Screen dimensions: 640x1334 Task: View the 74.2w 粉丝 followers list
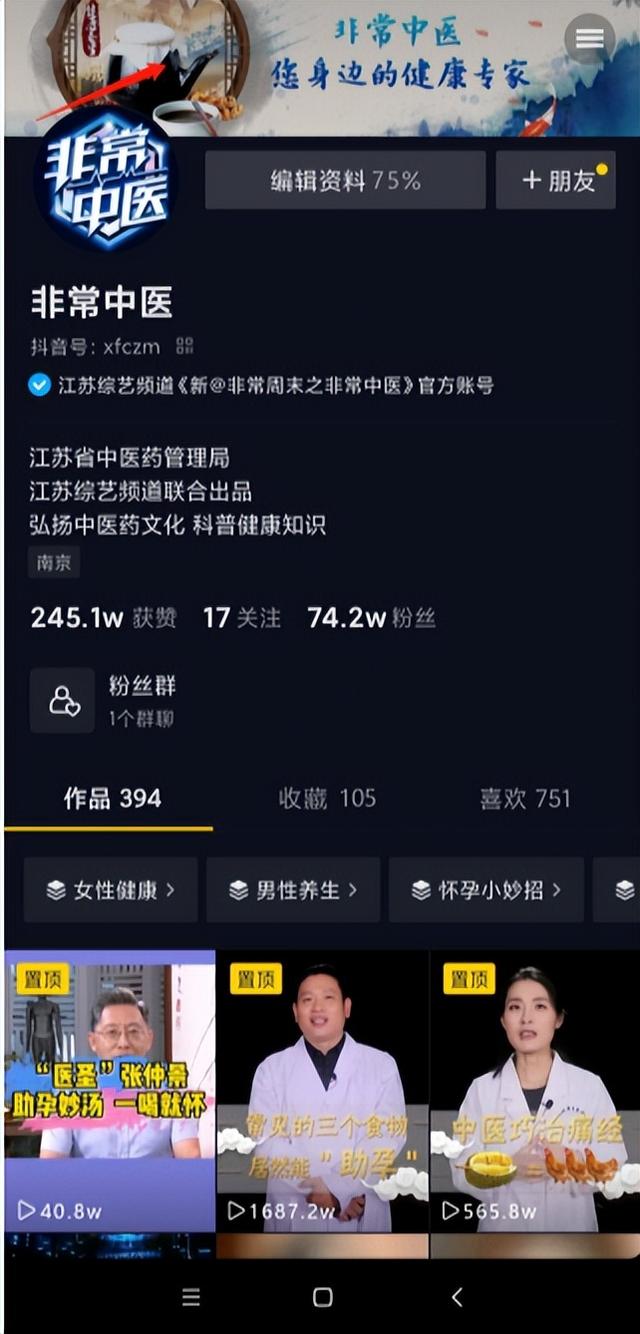pyautogui.click(x=371, y=618)
